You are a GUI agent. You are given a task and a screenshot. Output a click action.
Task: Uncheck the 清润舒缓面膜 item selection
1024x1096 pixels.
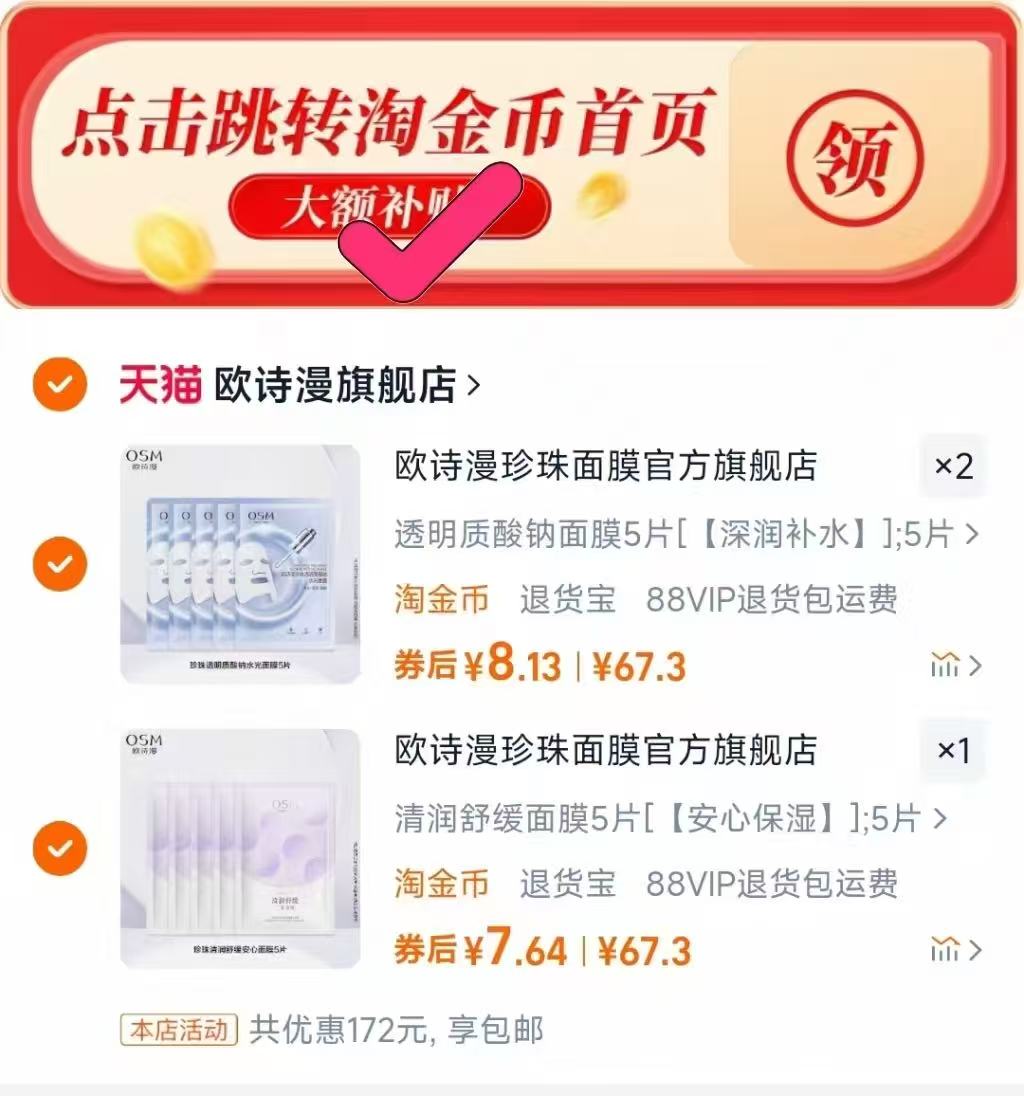pos(59,848)
